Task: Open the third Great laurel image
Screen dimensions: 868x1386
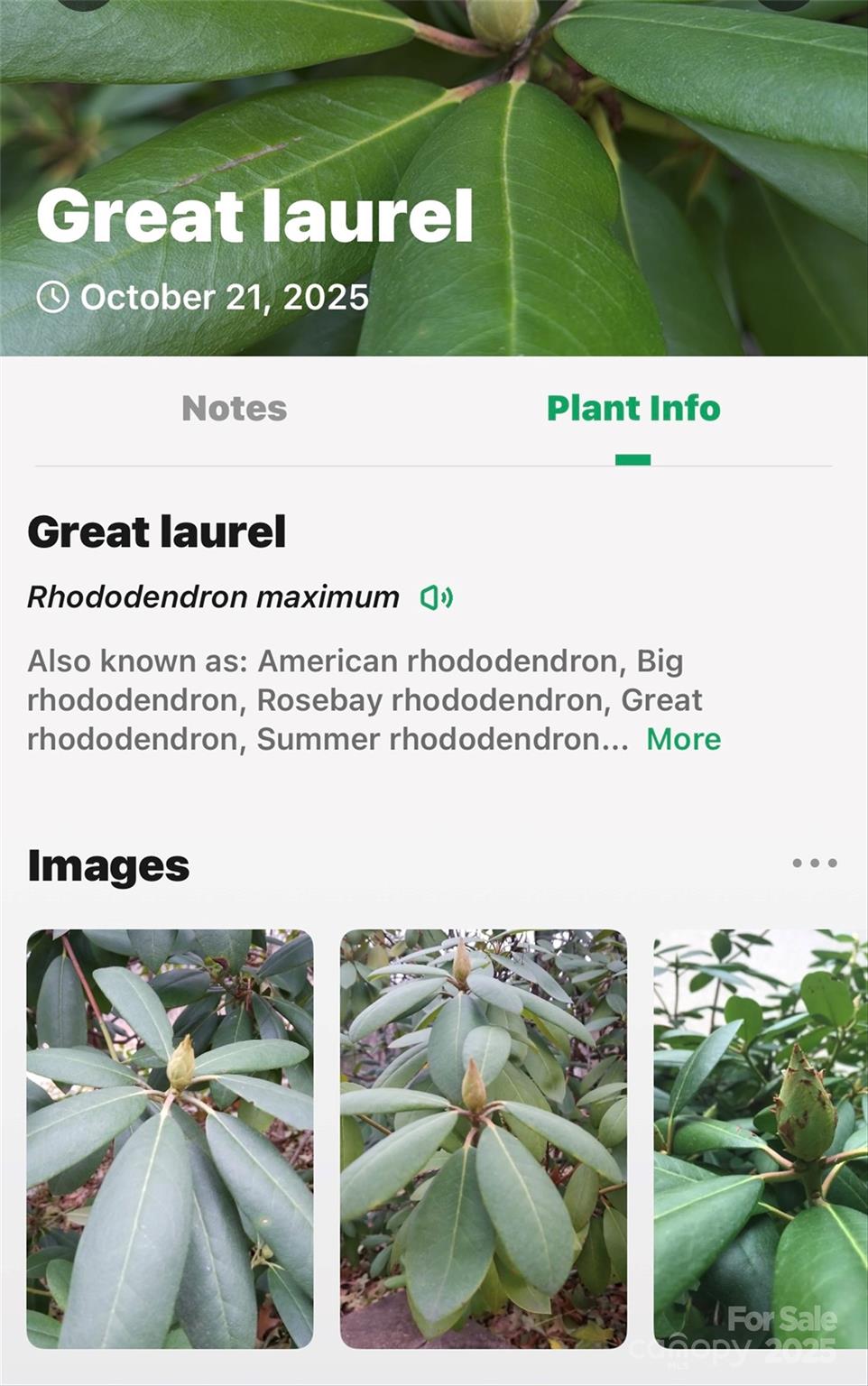Action: point(760,1139)
